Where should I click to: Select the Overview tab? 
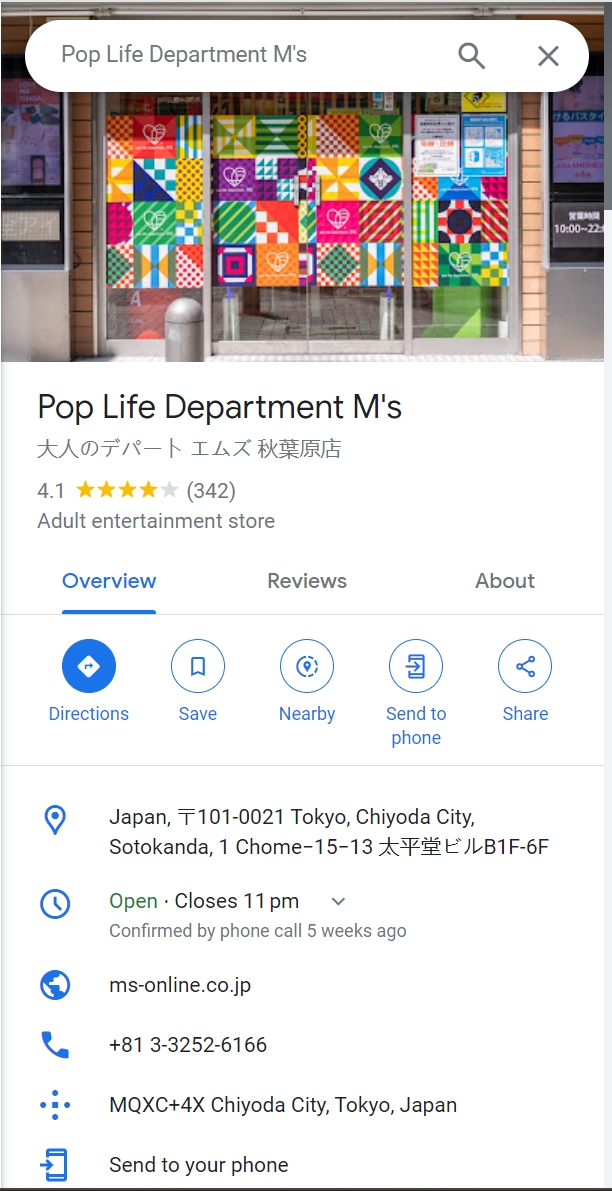(109, 581)
